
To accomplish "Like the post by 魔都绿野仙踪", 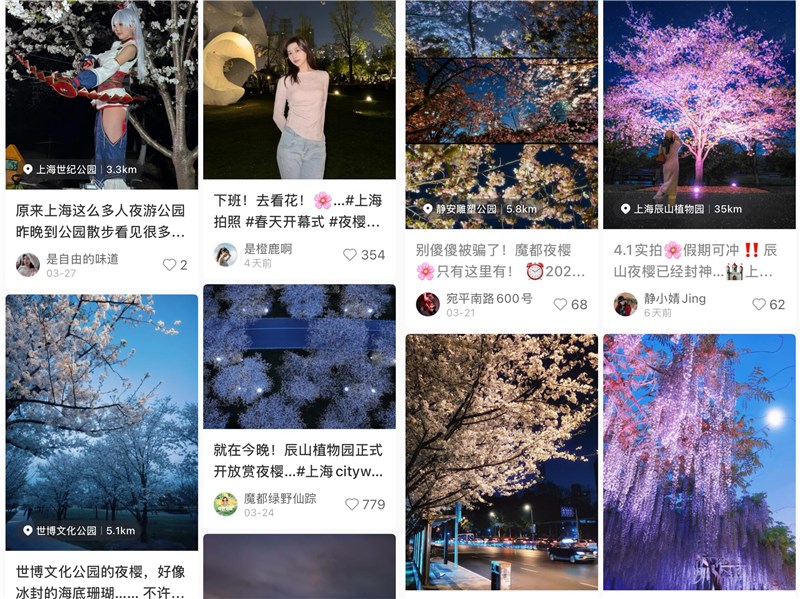I will pyautogui.click(x=351, y=504).
